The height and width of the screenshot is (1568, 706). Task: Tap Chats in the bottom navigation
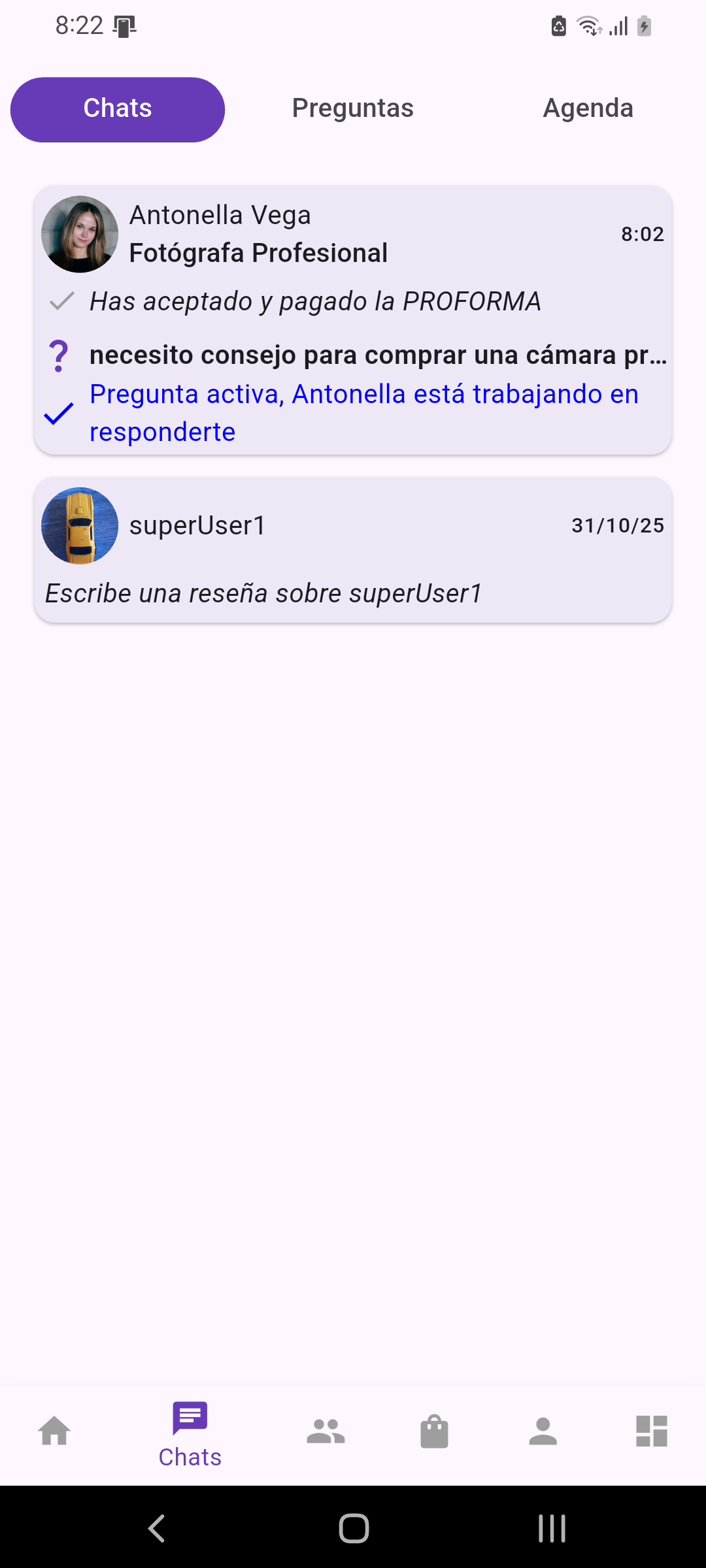point(190,1435)
